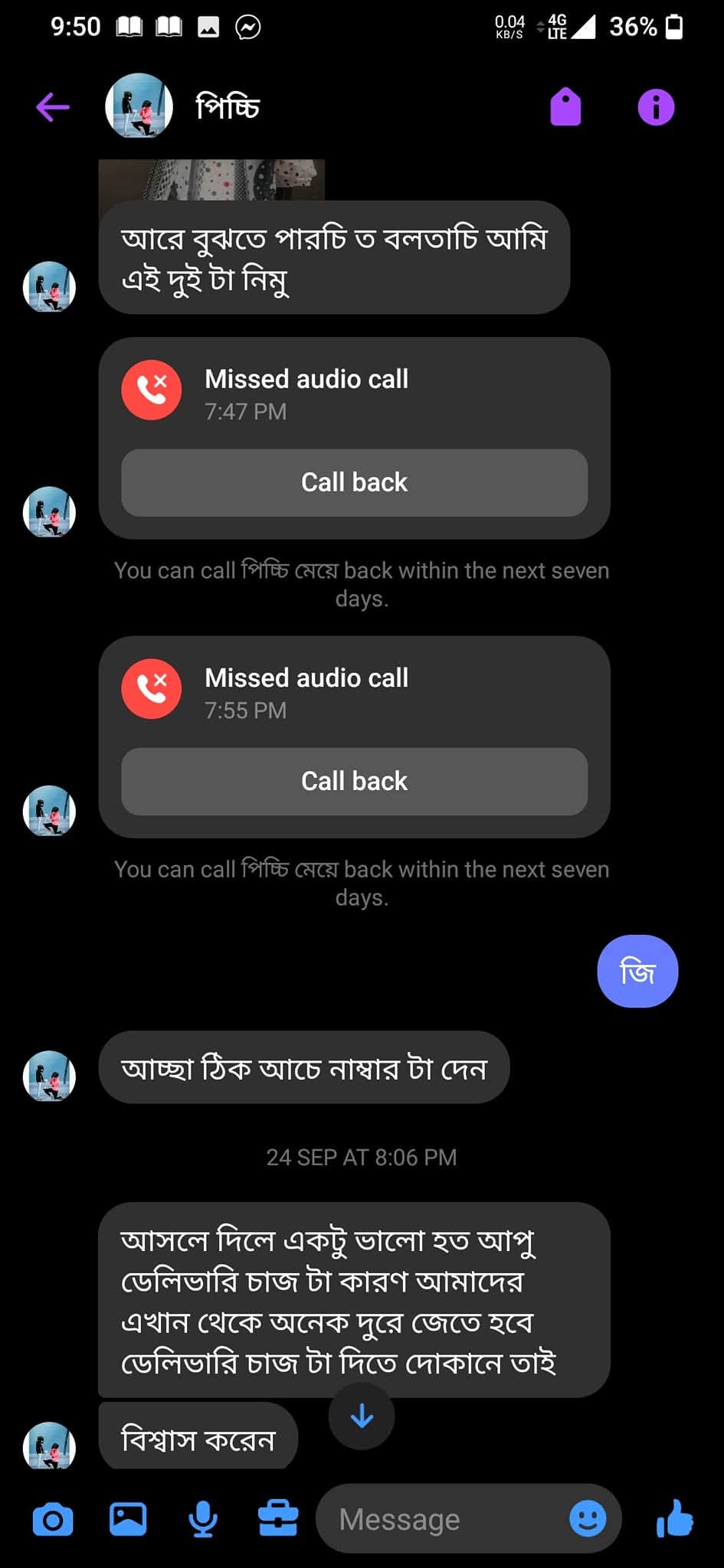
Task: Go back using the purple arrow
Action: [53, 107]
